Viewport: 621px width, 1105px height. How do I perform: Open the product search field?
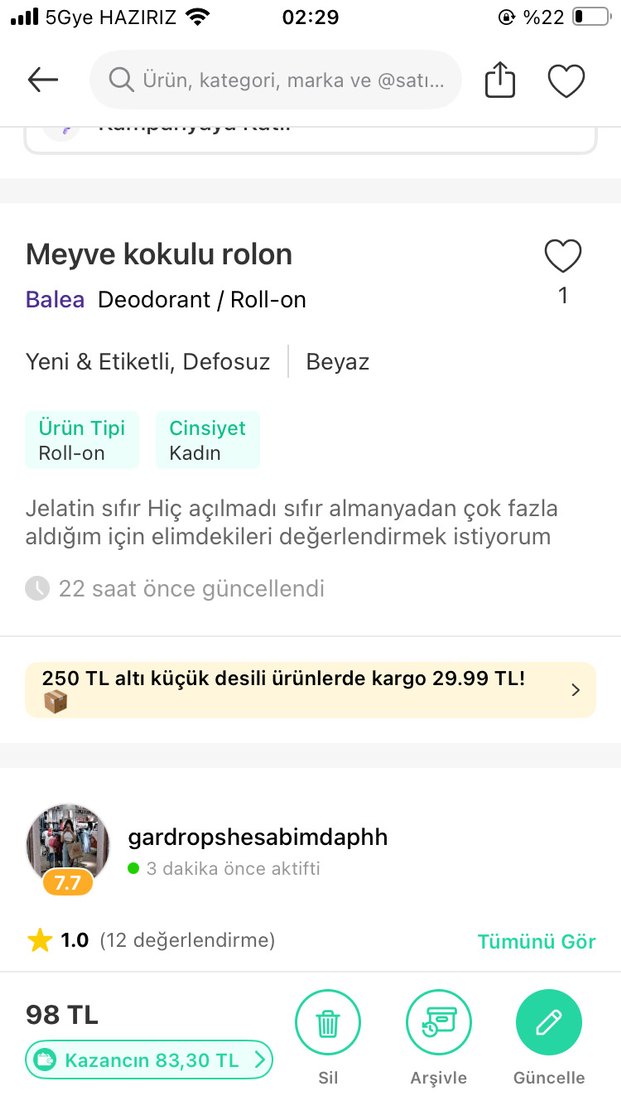[275, 80]
